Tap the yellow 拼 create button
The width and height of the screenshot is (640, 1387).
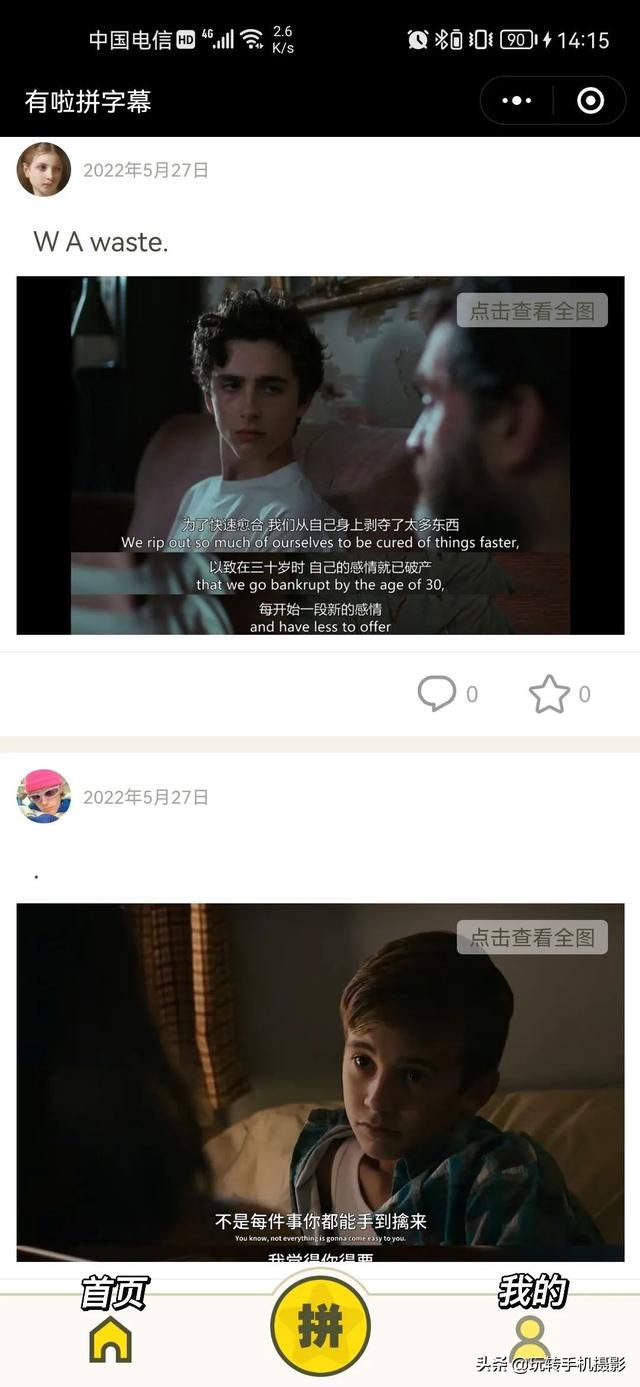[320, 1326]
